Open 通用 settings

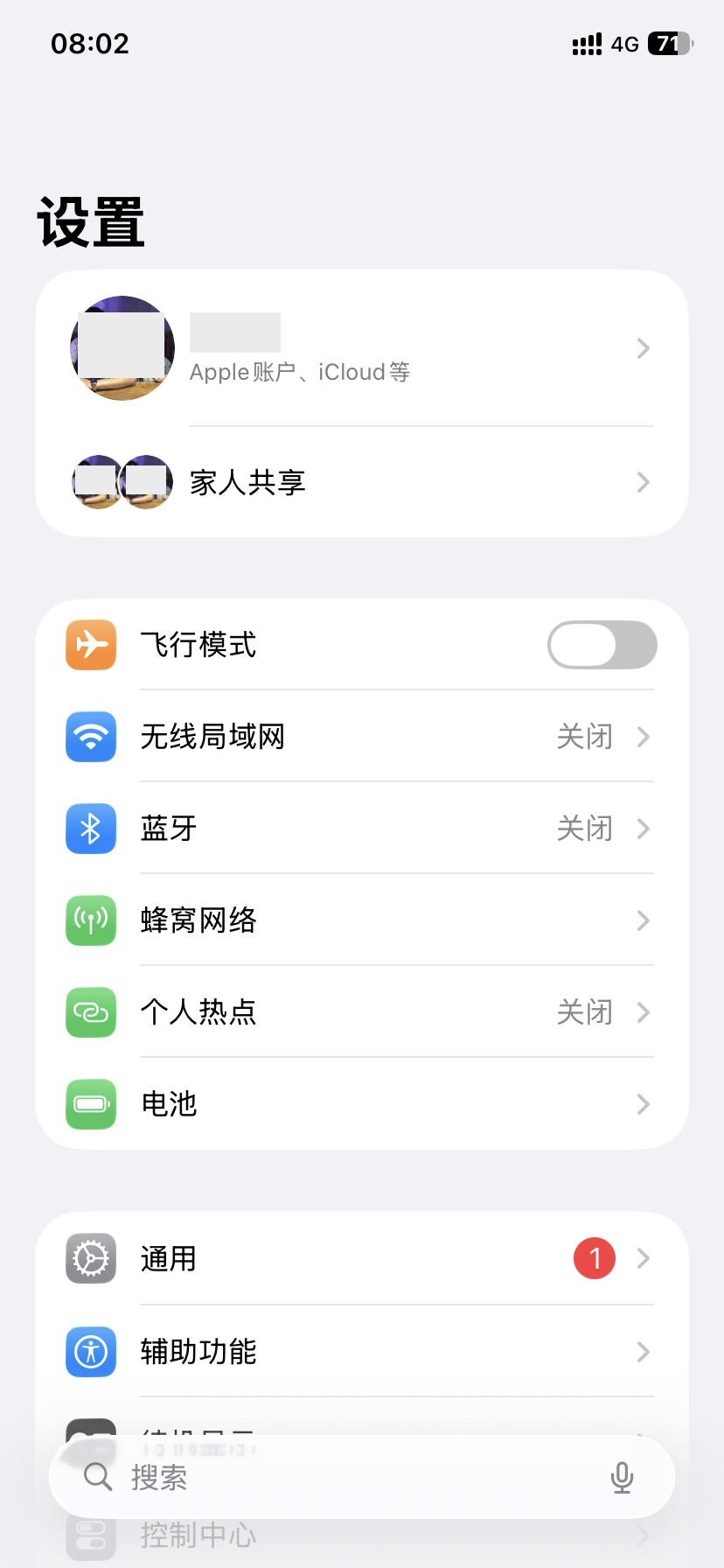click(362, 1259)
